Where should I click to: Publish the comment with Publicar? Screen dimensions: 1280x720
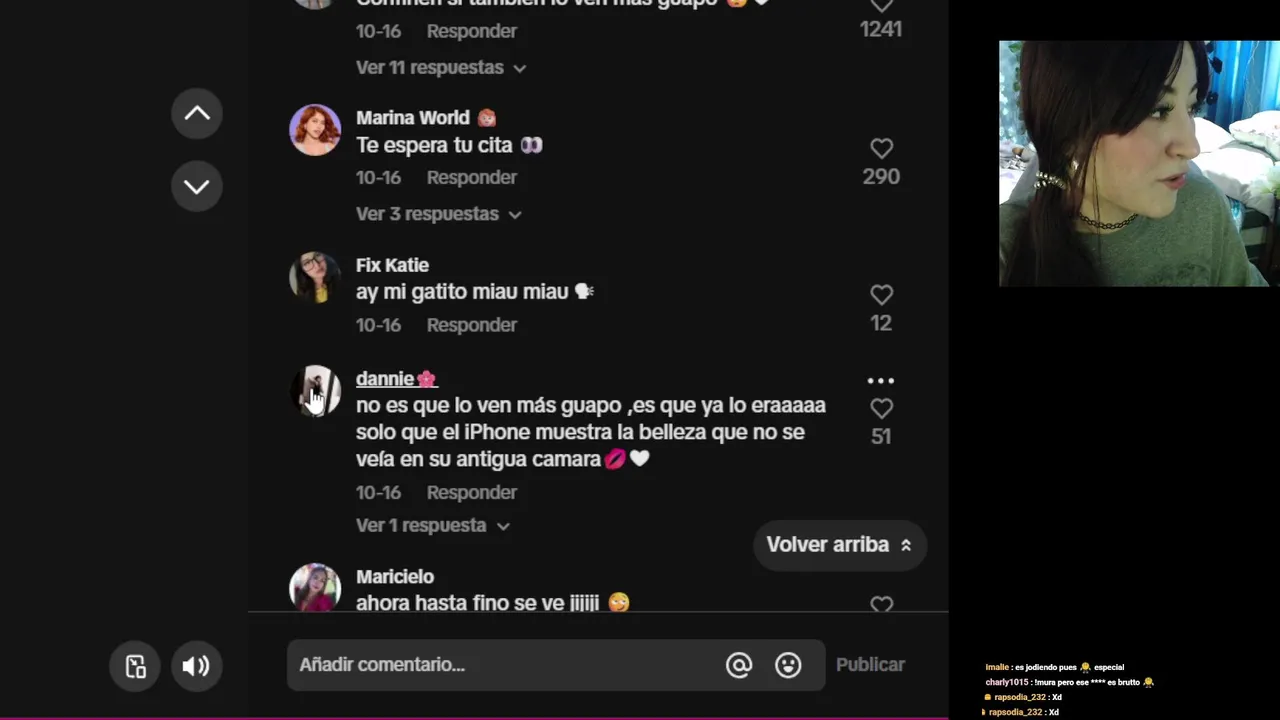[x=870, y=665]
